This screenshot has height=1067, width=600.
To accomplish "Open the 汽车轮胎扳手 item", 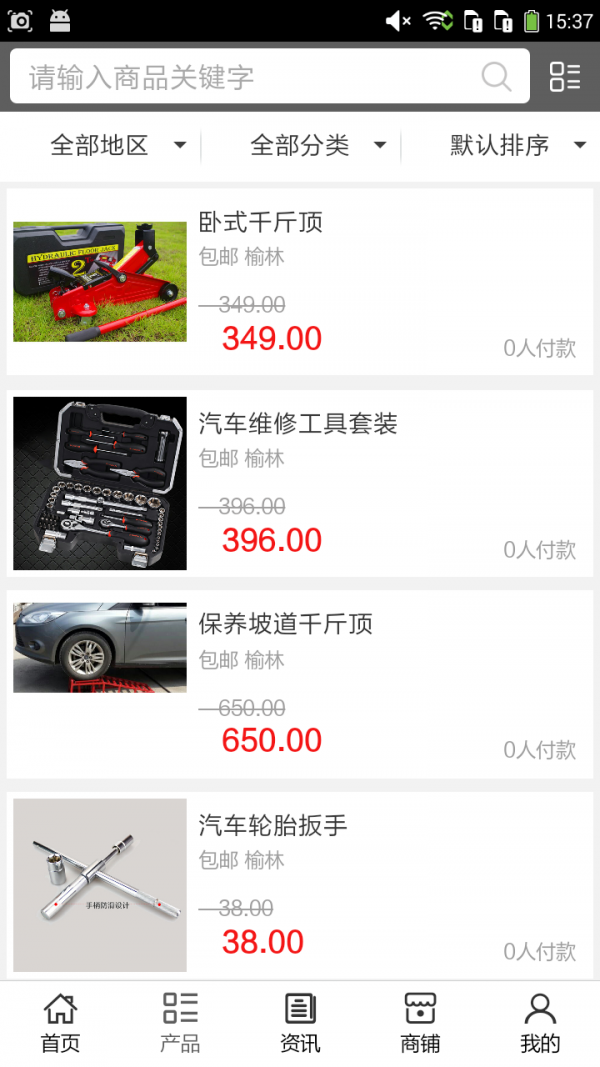I will tap(300, 885).
